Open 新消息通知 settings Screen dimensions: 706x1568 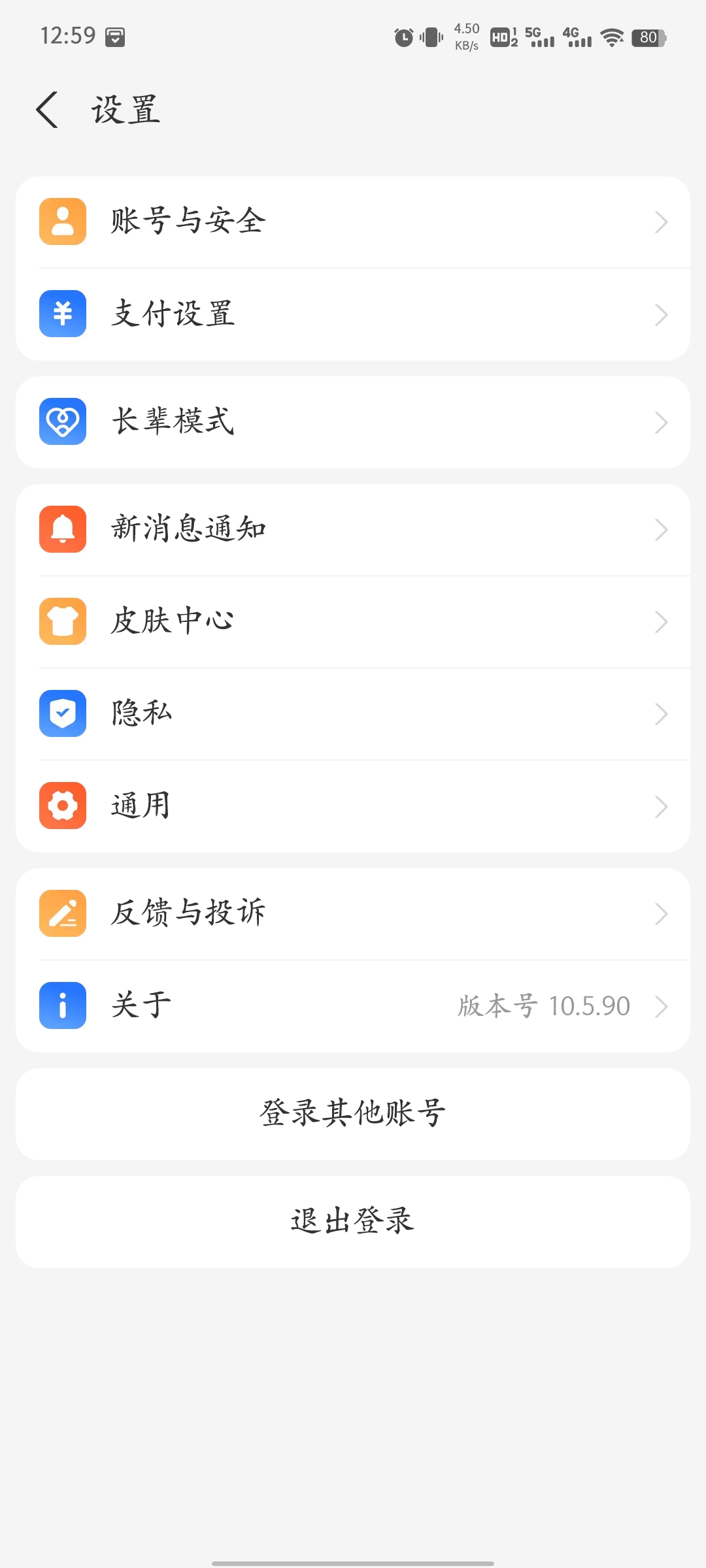pos(353,530)
